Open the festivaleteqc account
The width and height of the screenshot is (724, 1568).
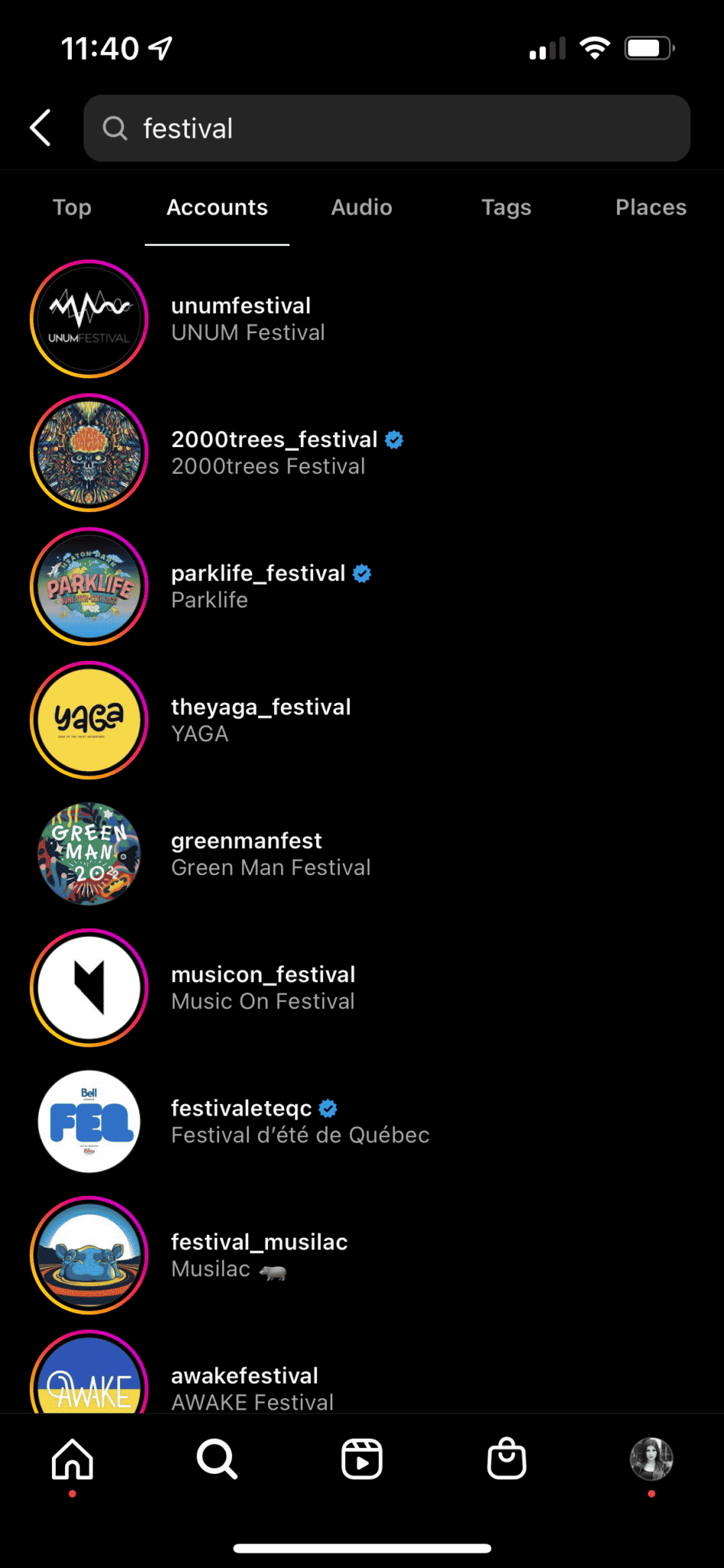[x=362, y=1122]
